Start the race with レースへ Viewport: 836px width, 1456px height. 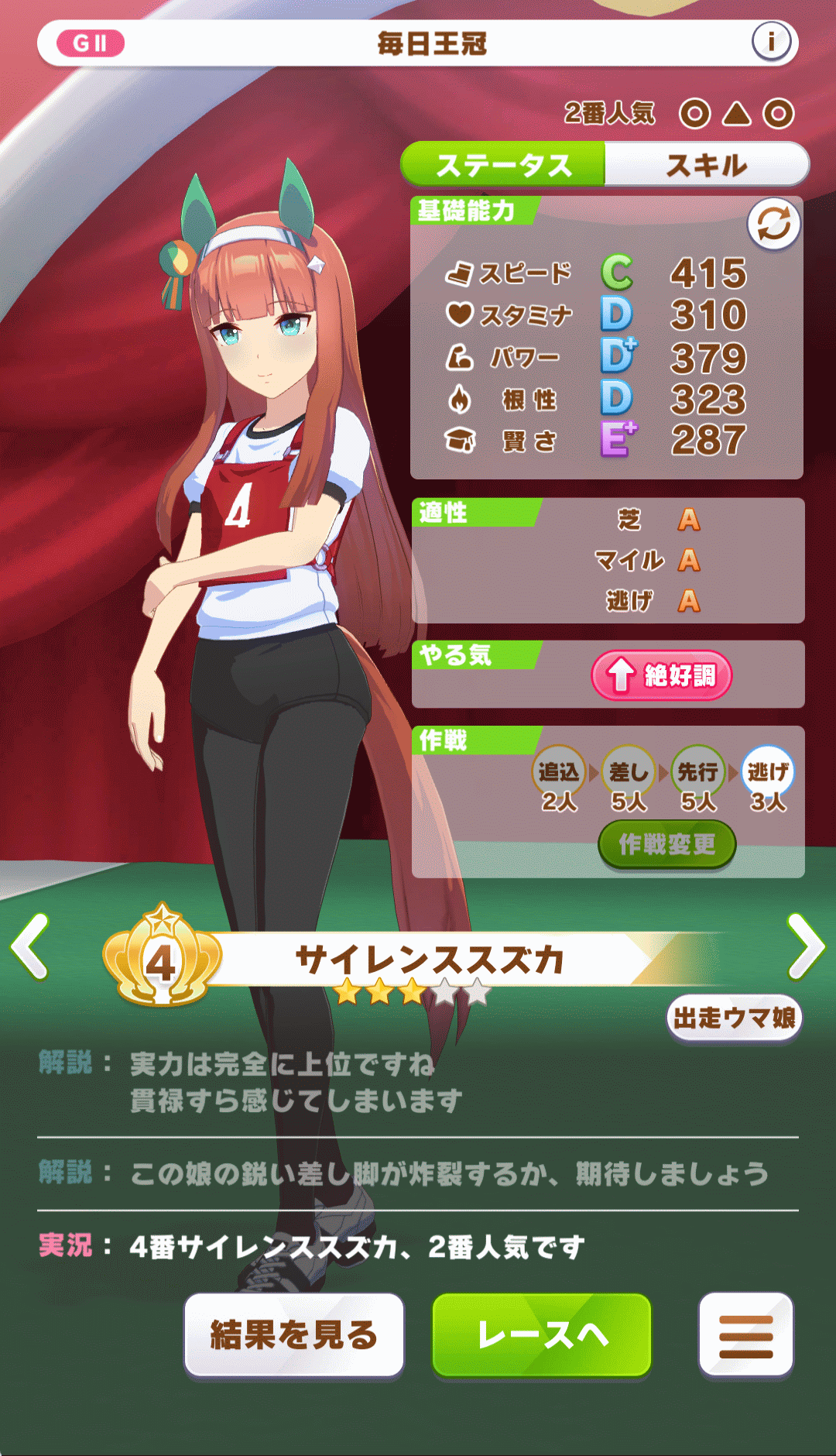coord(542,1335)
